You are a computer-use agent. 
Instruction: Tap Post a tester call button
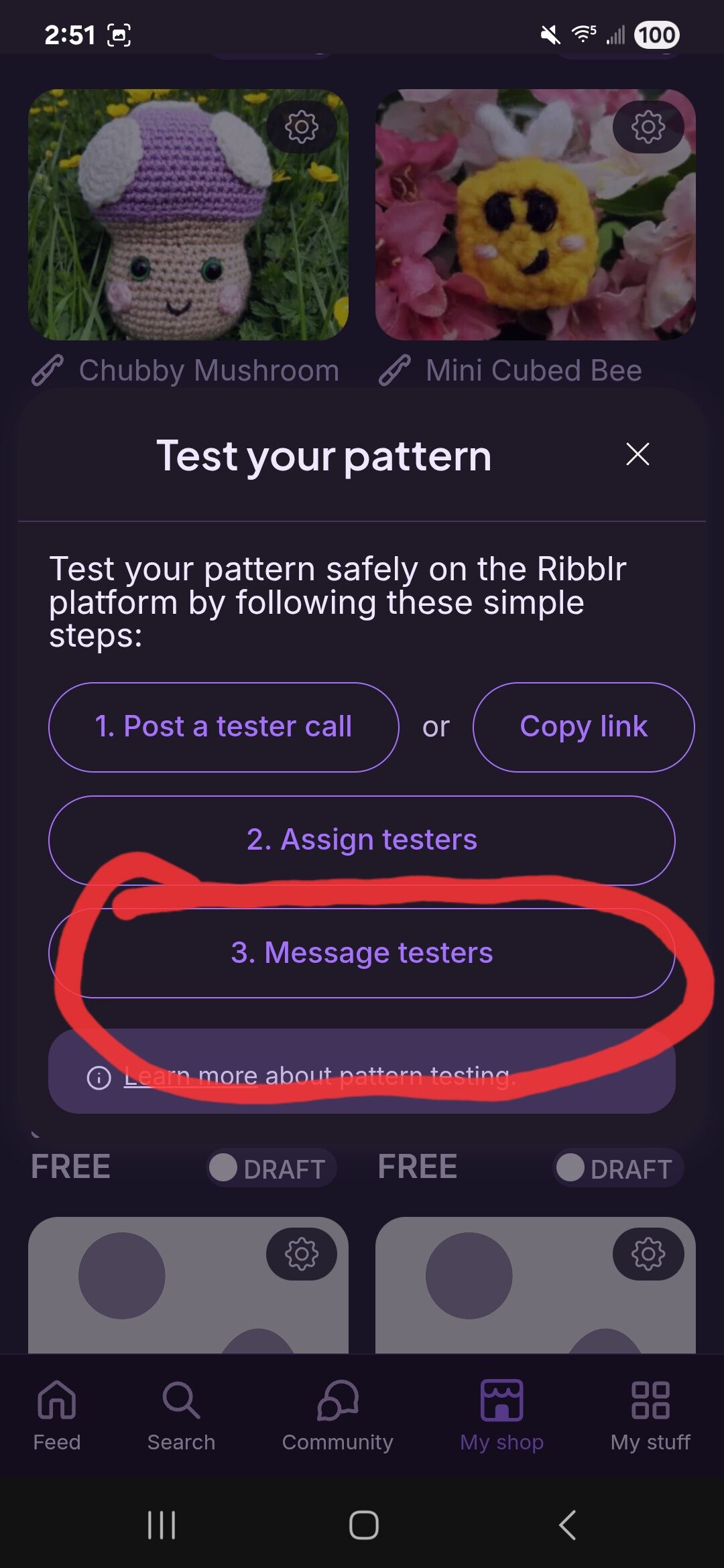[224, 727]
